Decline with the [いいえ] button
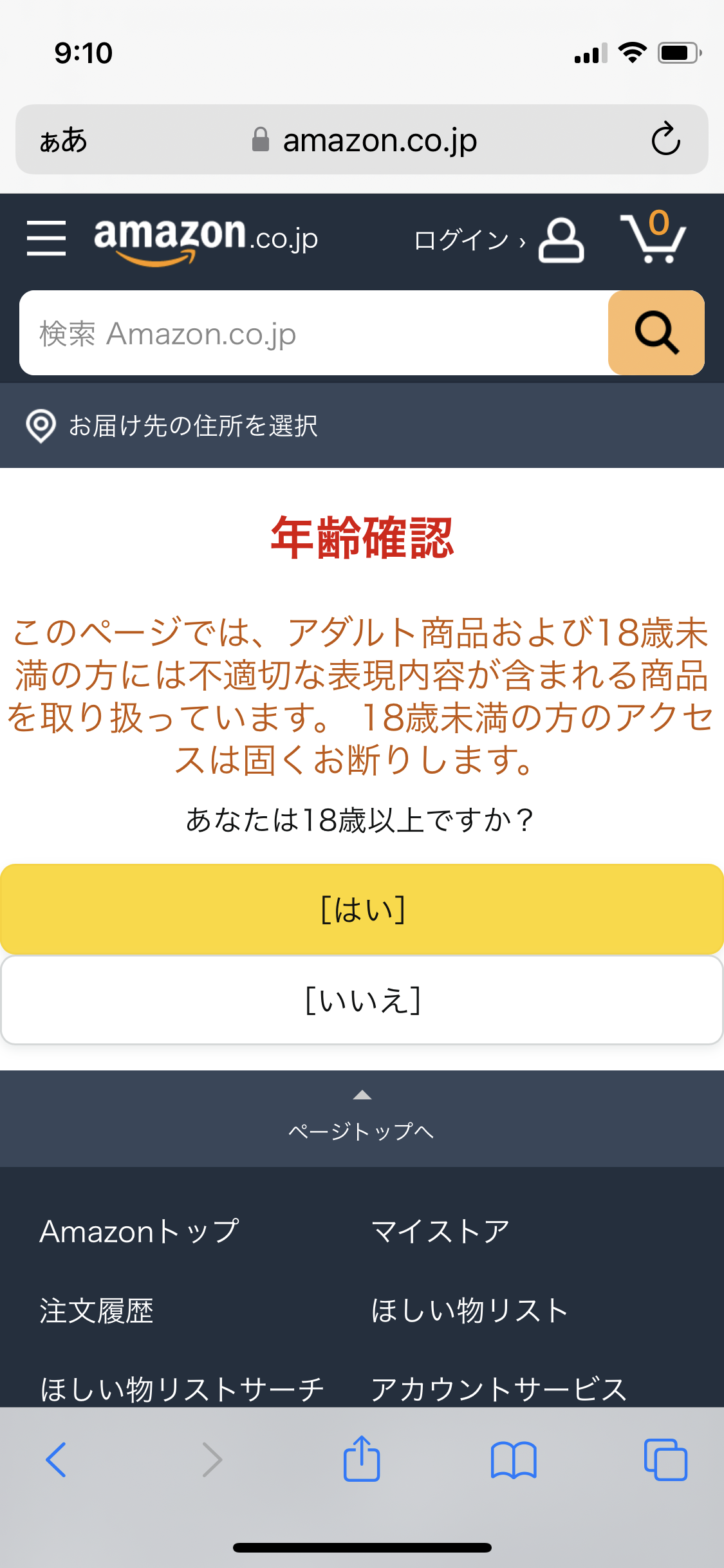This screenshot has width=724, height=1568. [362, 1000]
